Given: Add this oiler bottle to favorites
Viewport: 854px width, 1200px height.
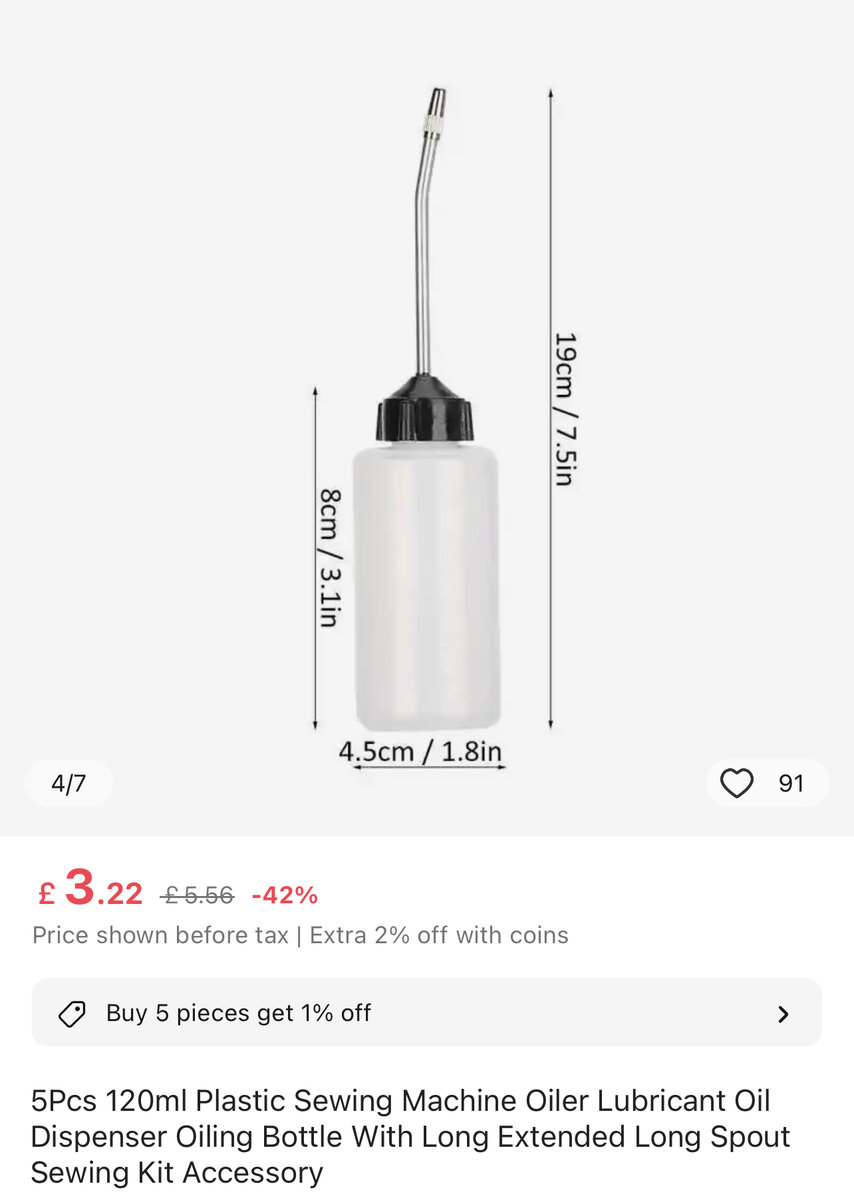Looking at the screenshot, I should pos(737,783).
